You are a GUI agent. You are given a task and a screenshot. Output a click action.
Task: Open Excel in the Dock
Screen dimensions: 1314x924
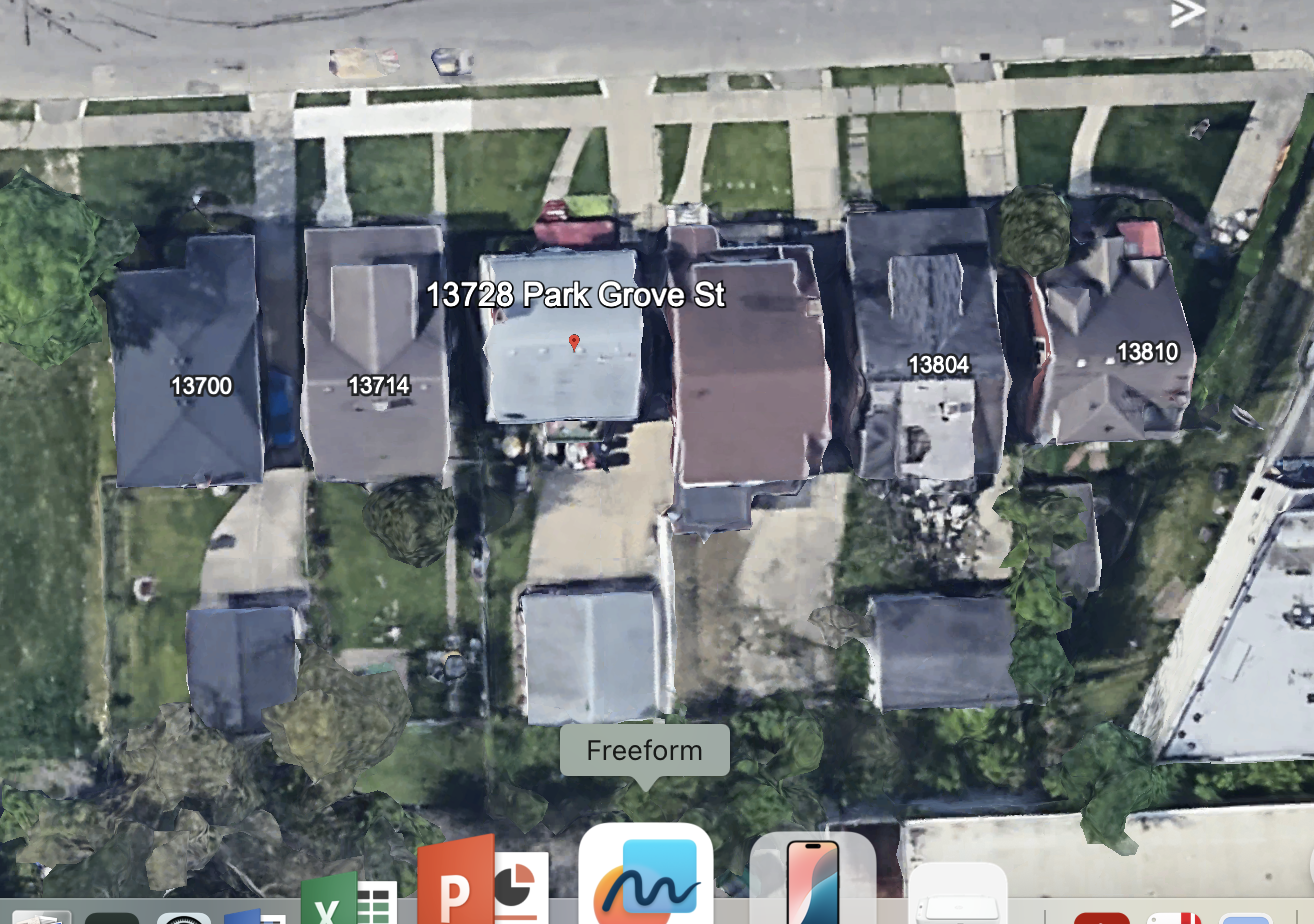tap(347, 900)
